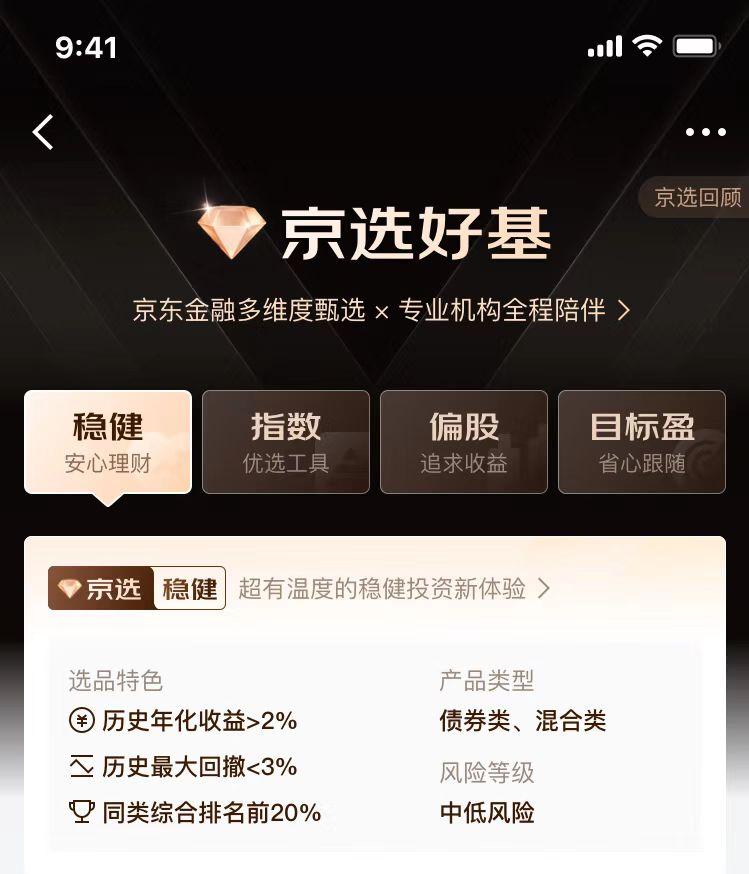
Task: Switch to the 指数 优选工具 tab
Action: tap(286, 441)
